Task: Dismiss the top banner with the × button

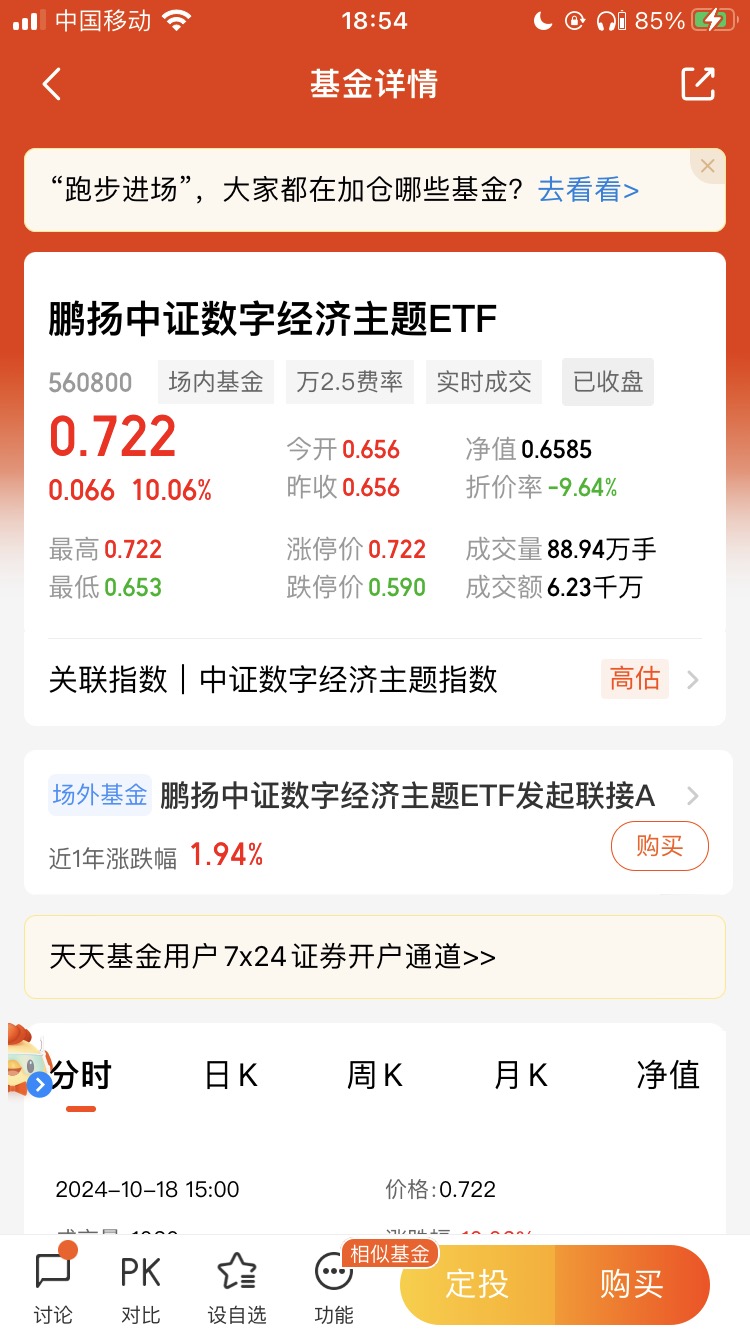Action: click(x=707, y=165)
